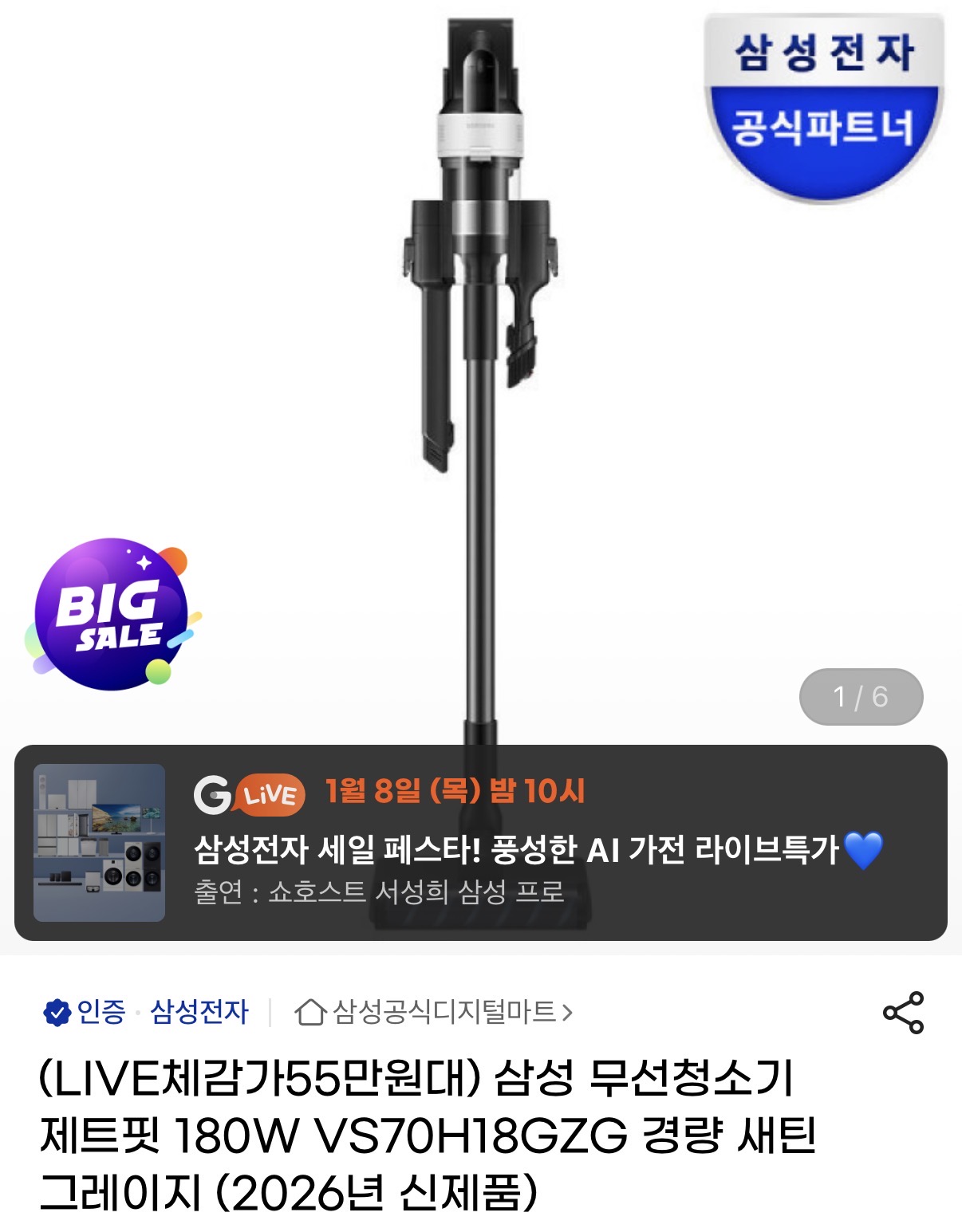This screenshot has height=1232, width=962.
Task: Open the 삼성전자 brand link
Action: click(199, 1012)
